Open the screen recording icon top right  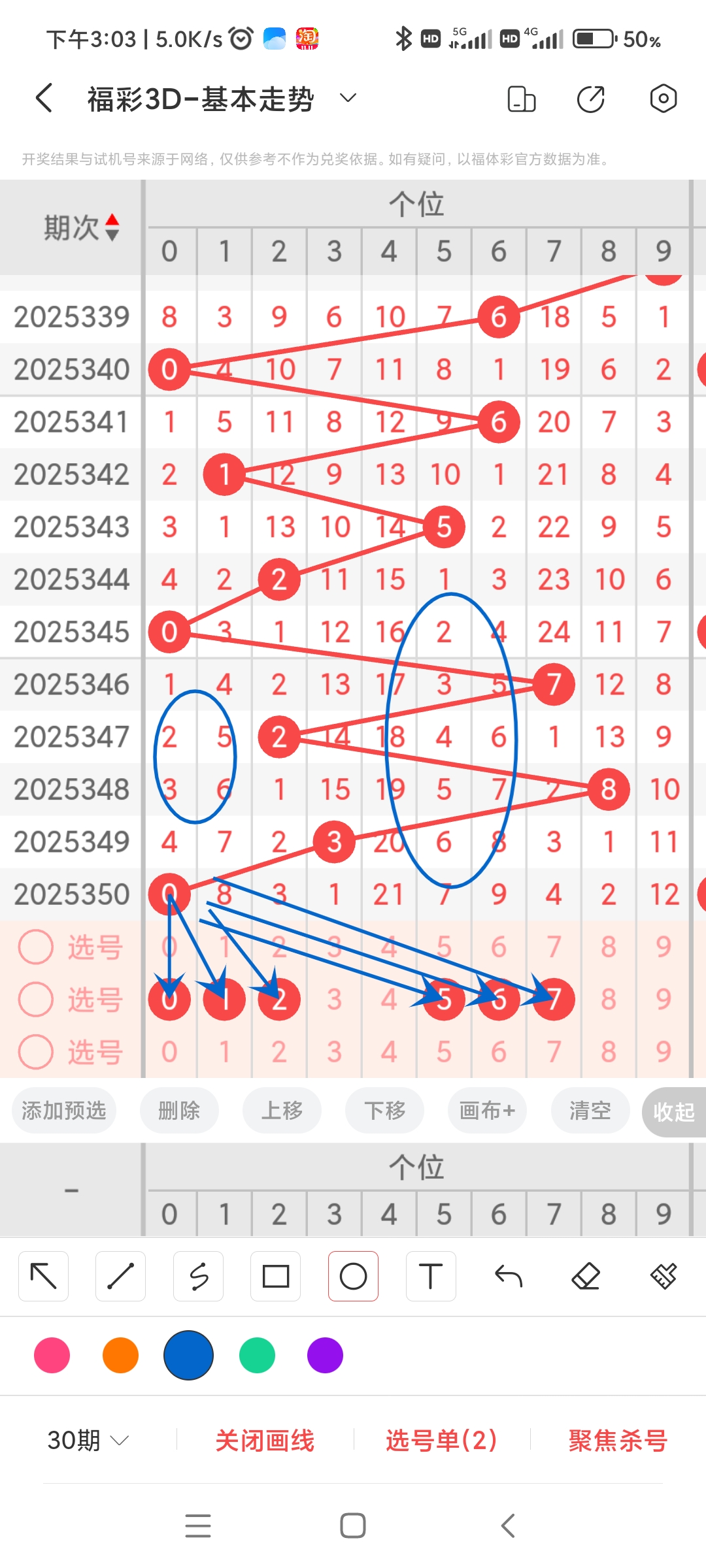[x=664, y=98]
